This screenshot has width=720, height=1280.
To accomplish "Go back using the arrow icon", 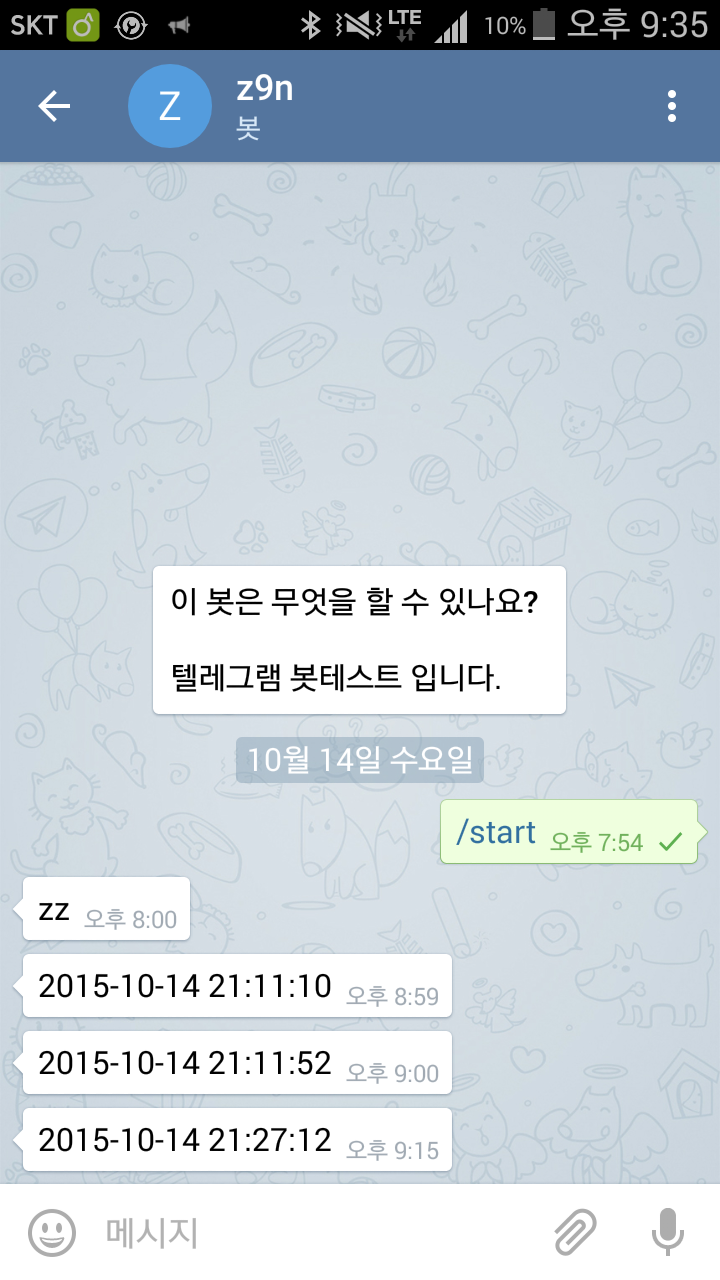I will pos(54,106).
